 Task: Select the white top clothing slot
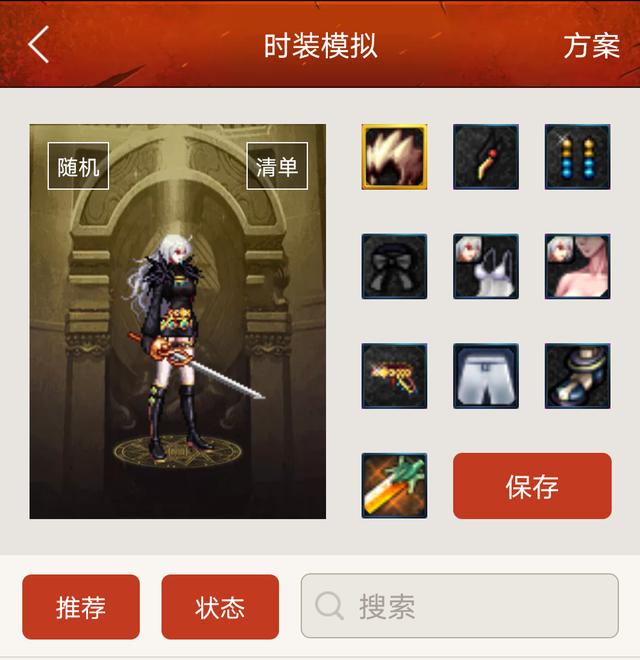click(486, 267)
